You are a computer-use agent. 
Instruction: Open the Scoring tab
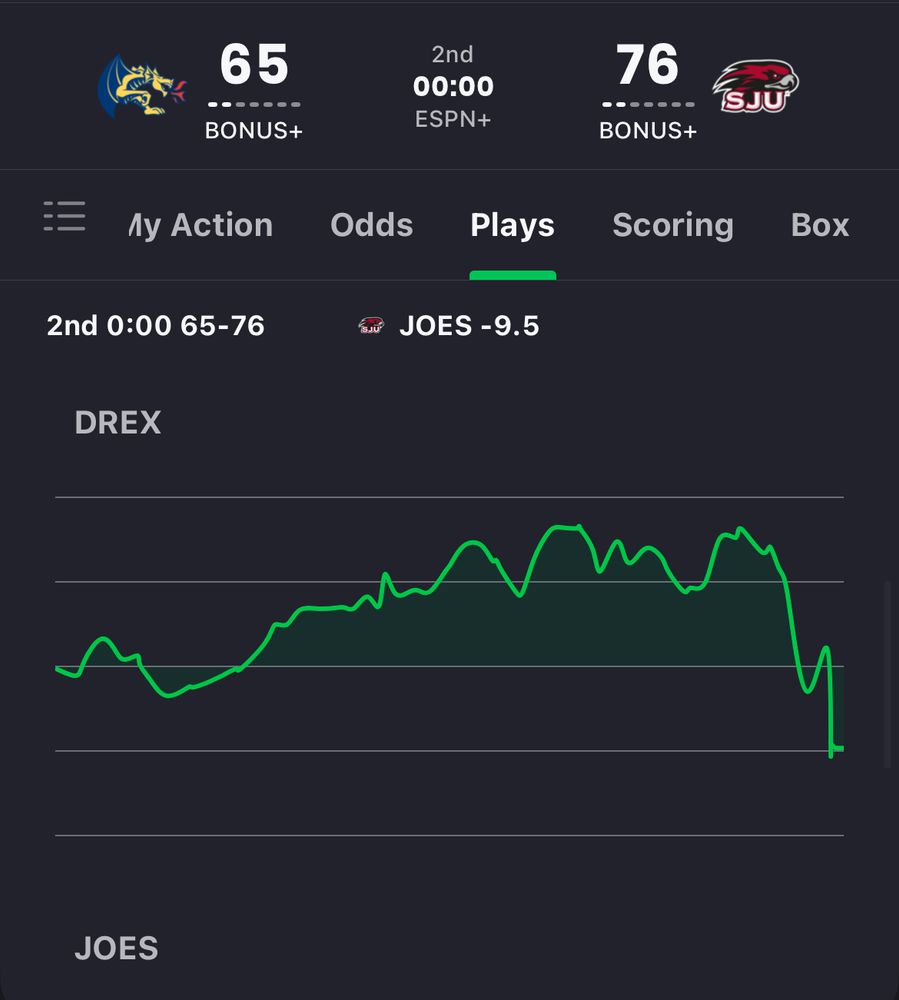pos(672,226)
